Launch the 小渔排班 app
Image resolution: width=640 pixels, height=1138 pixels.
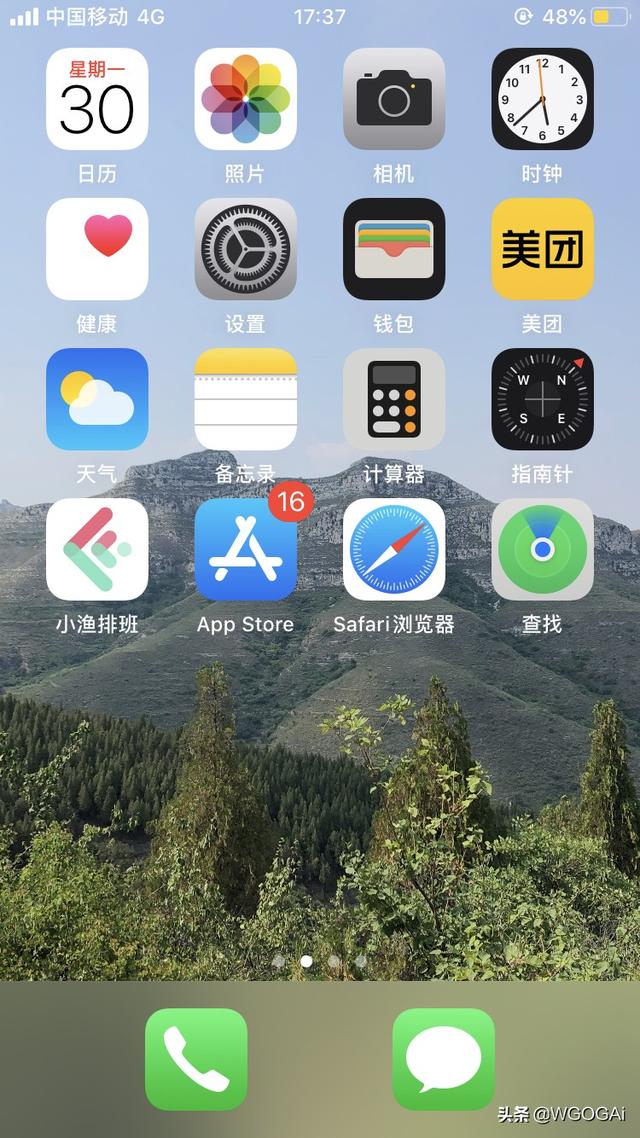point(97,549)
